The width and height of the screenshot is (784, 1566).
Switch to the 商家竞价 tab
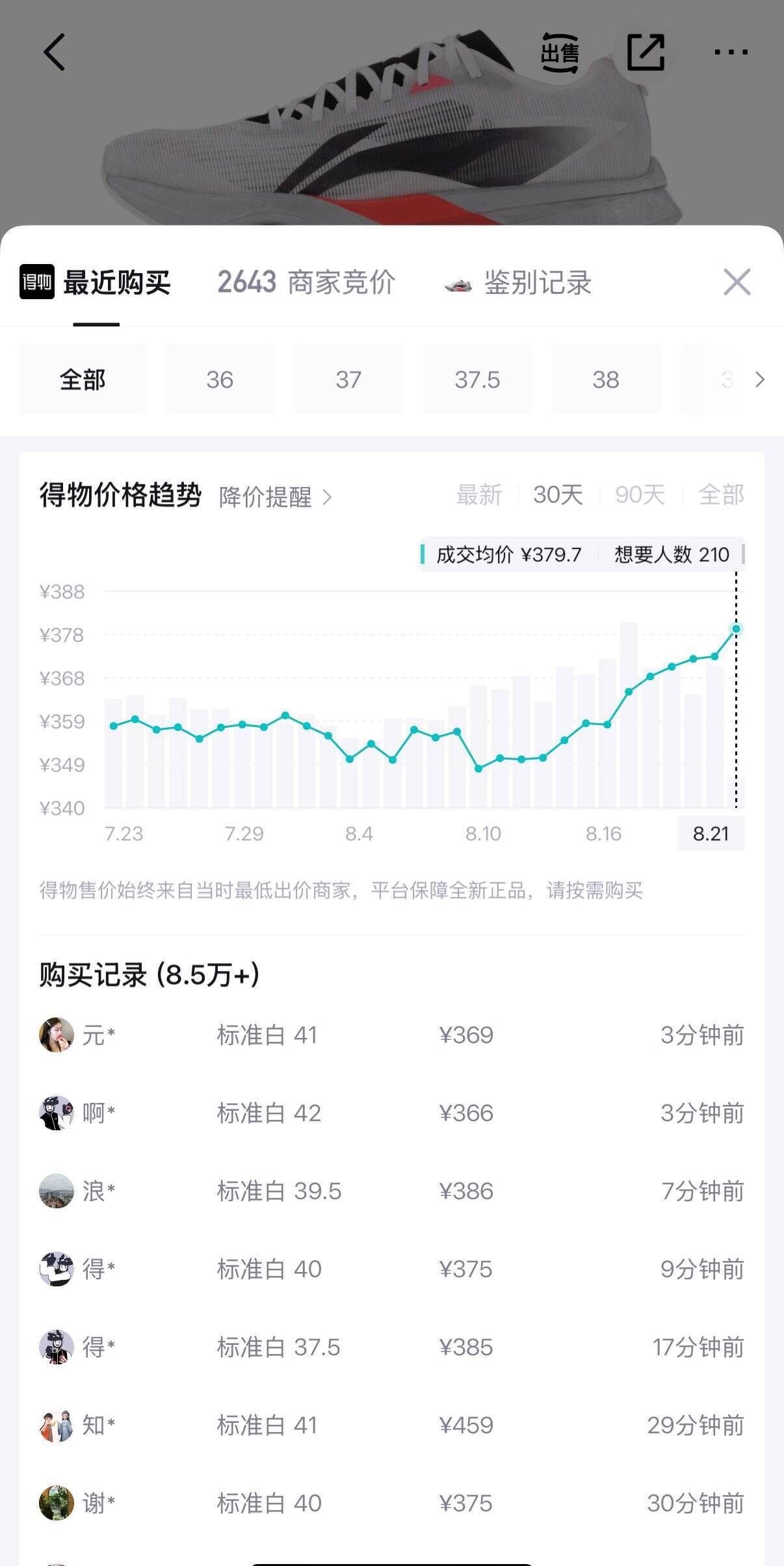click(306, 282)
